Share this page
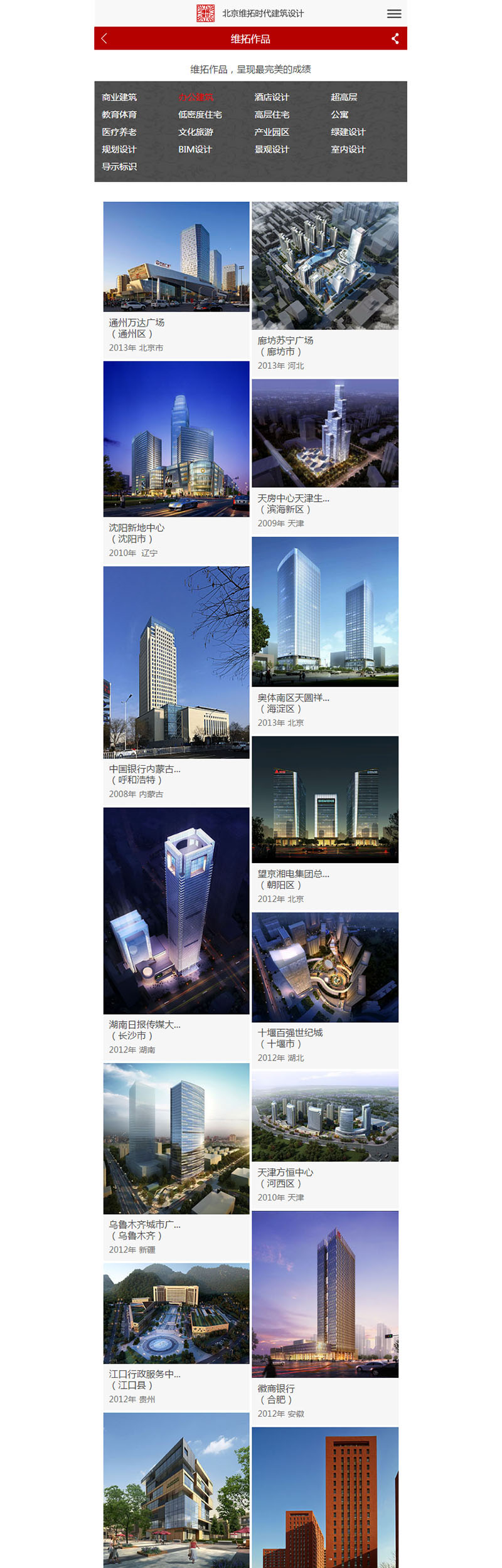502x1568 pixels. (x=395, y=38)
